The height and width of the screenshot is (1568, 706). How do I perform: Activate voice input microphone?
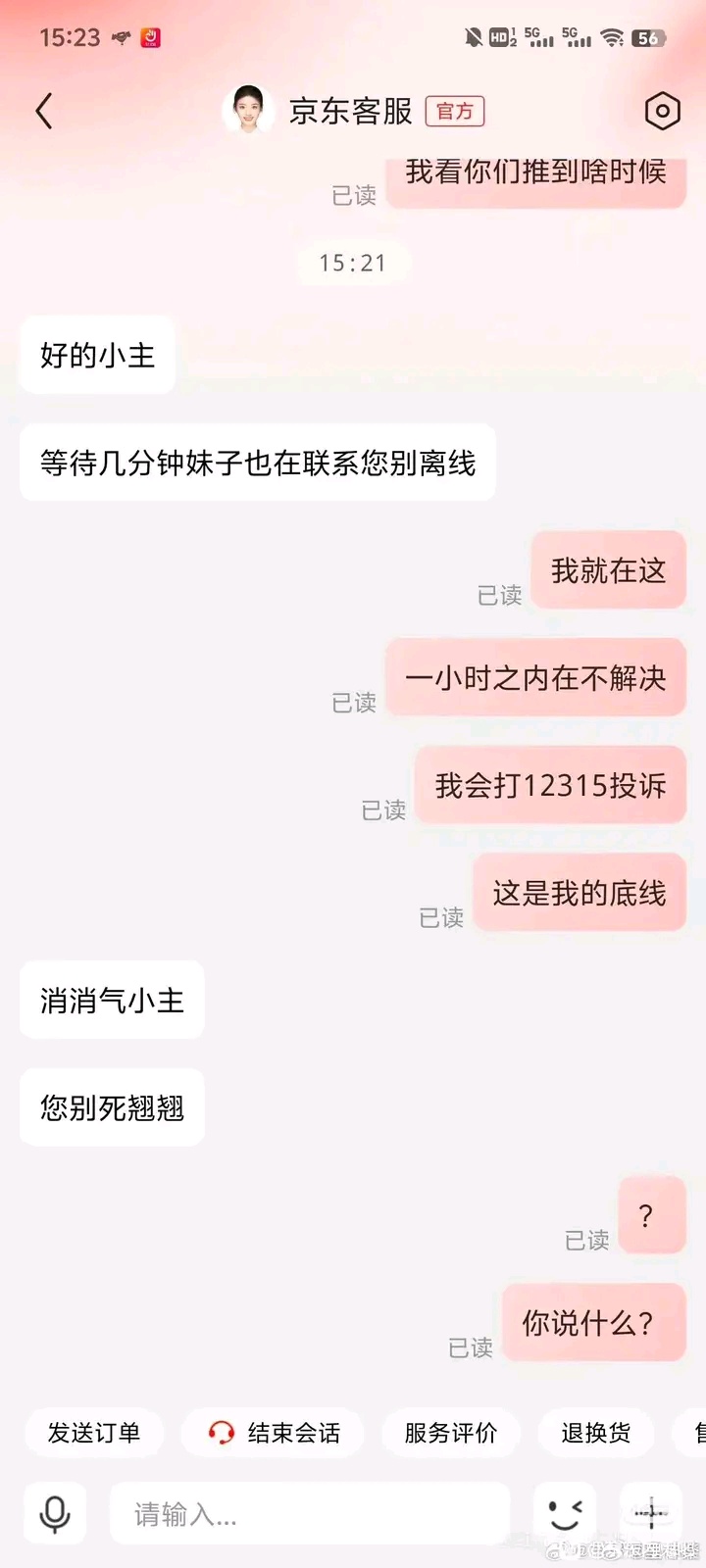click(55, 1514)
